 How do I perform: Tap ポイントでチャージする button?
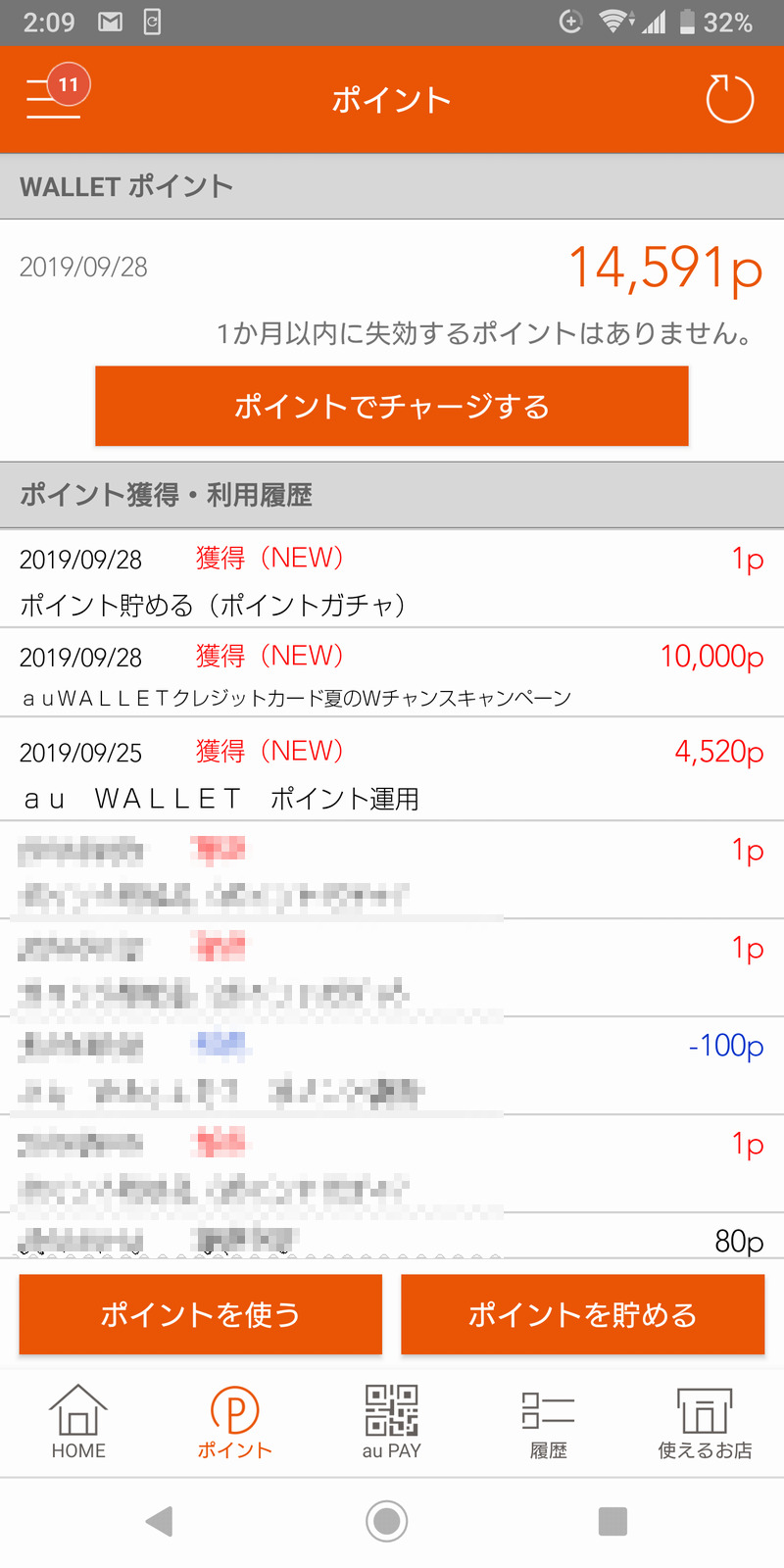(392, 406)
